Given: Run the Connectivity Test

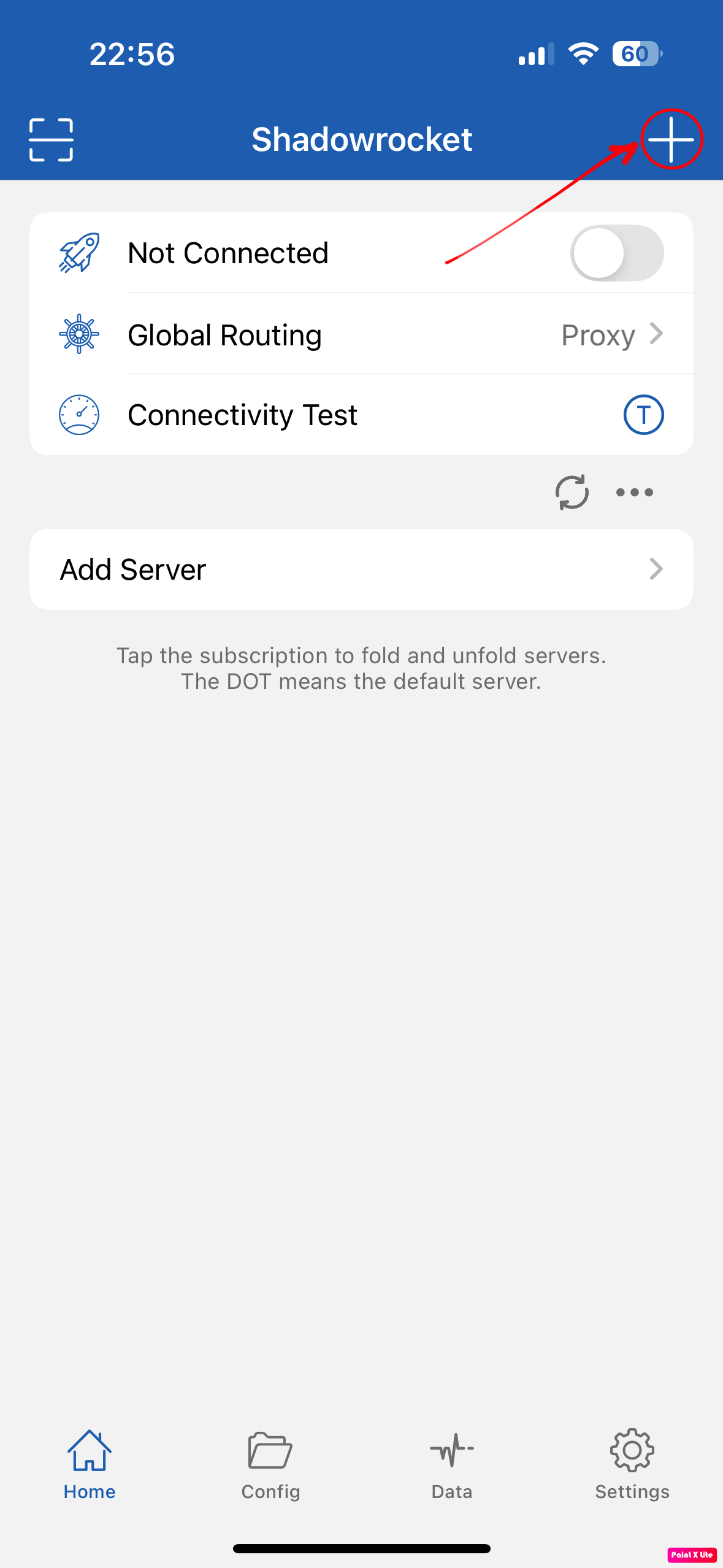Looking at the screenshot, I should [643, 415].
